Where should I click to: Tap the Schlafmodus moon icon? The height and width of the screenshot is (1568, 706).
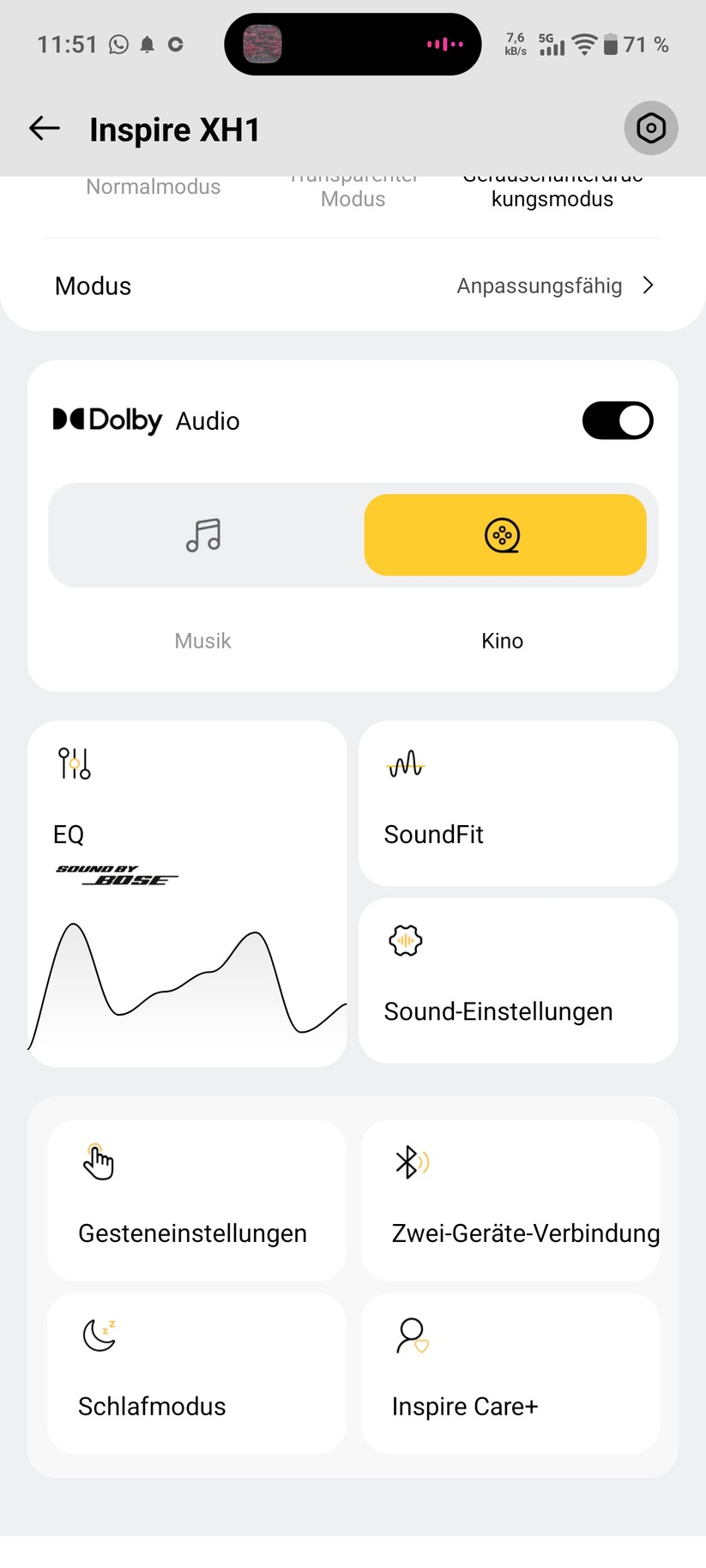pos(98,1336)
